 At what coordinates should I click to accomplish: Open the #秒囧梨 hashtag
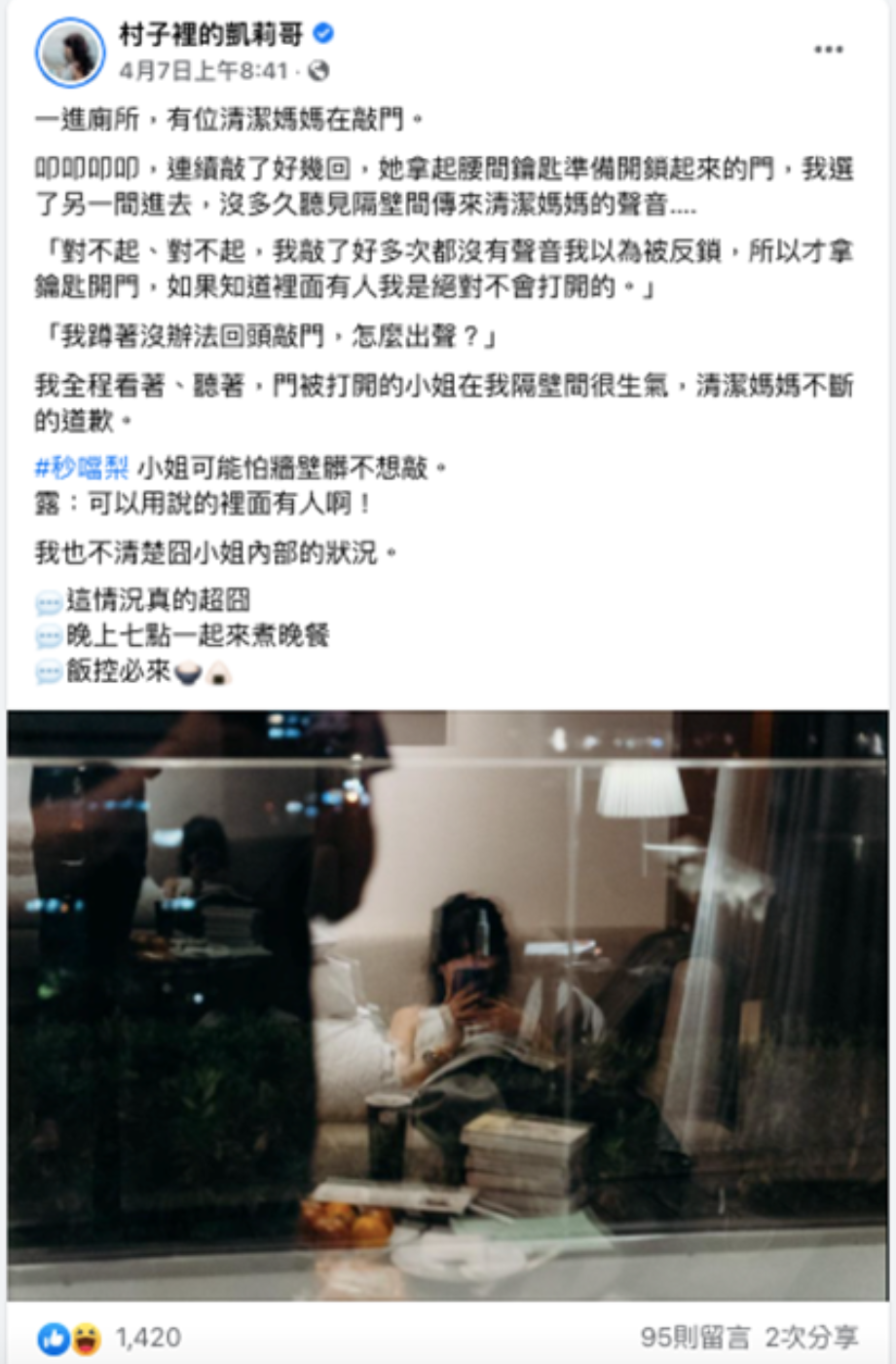[81, 469]
